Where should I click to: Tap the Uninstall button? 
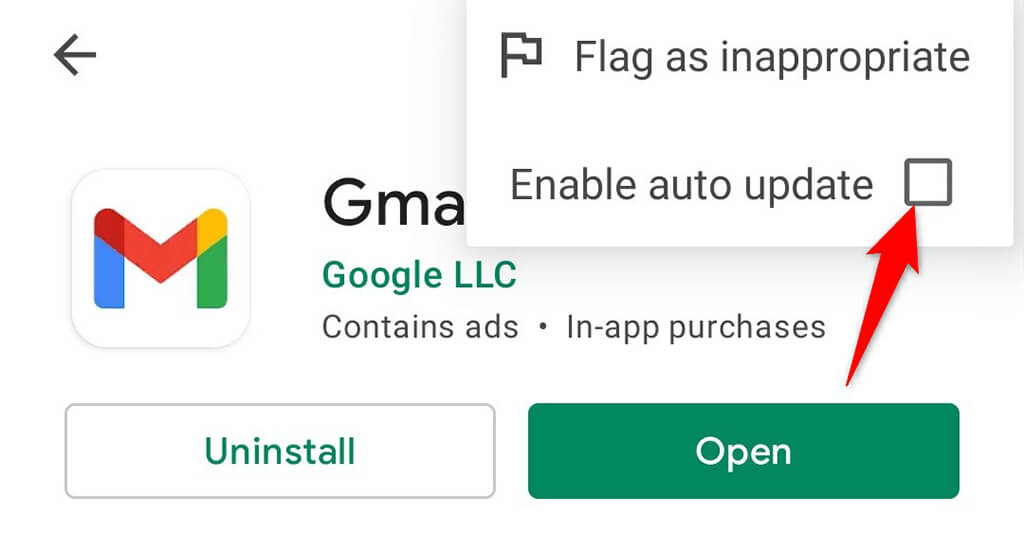279,451
